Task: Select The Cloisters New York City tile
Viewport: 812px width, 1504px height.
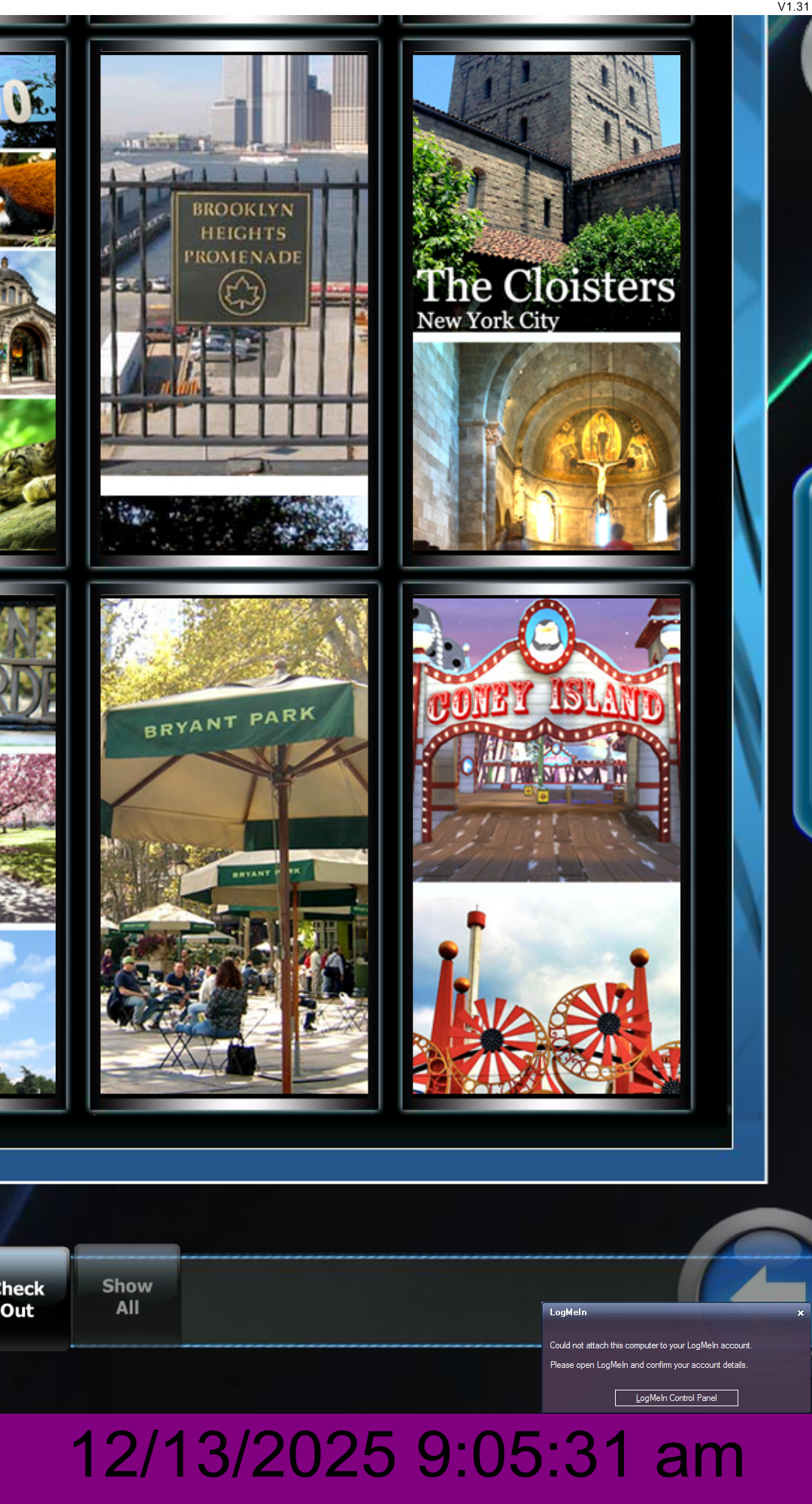Action: [546, 301]
